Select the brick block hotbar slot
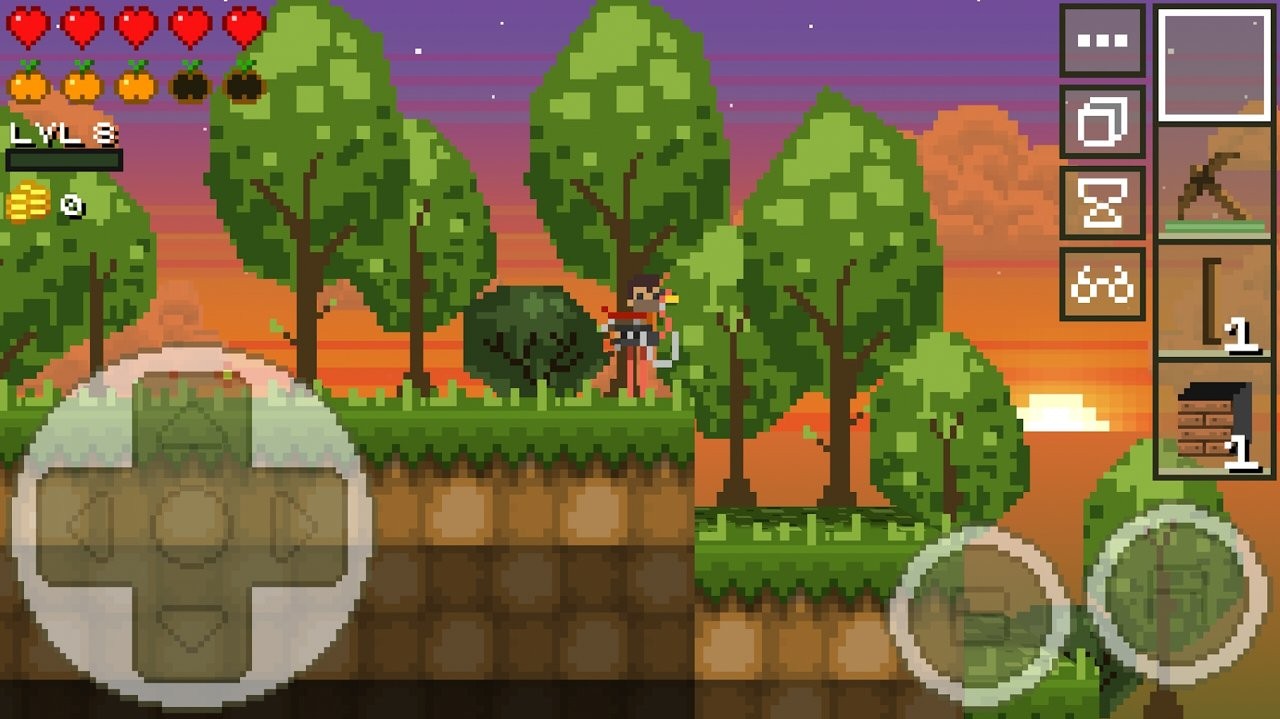The image size is (1280, 719). pyautogui.click(x=1214, y=420)
